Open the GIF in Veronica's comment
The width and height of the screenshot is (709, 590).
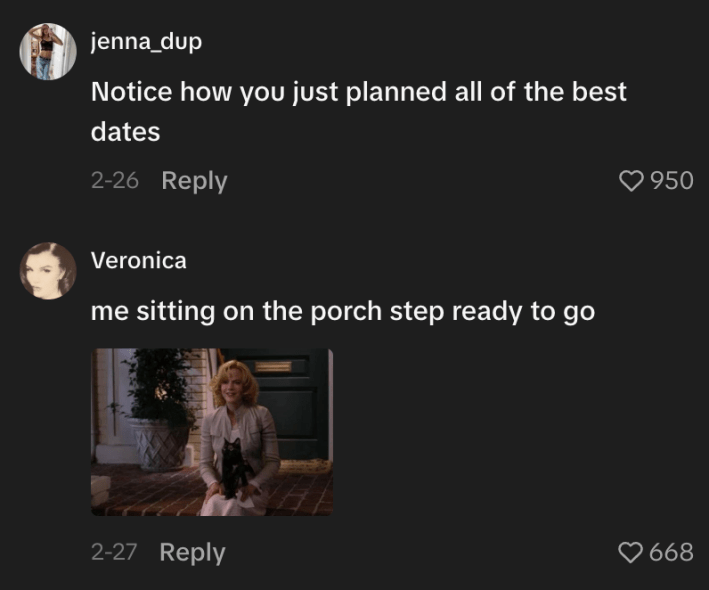click(x=212, y=432)
